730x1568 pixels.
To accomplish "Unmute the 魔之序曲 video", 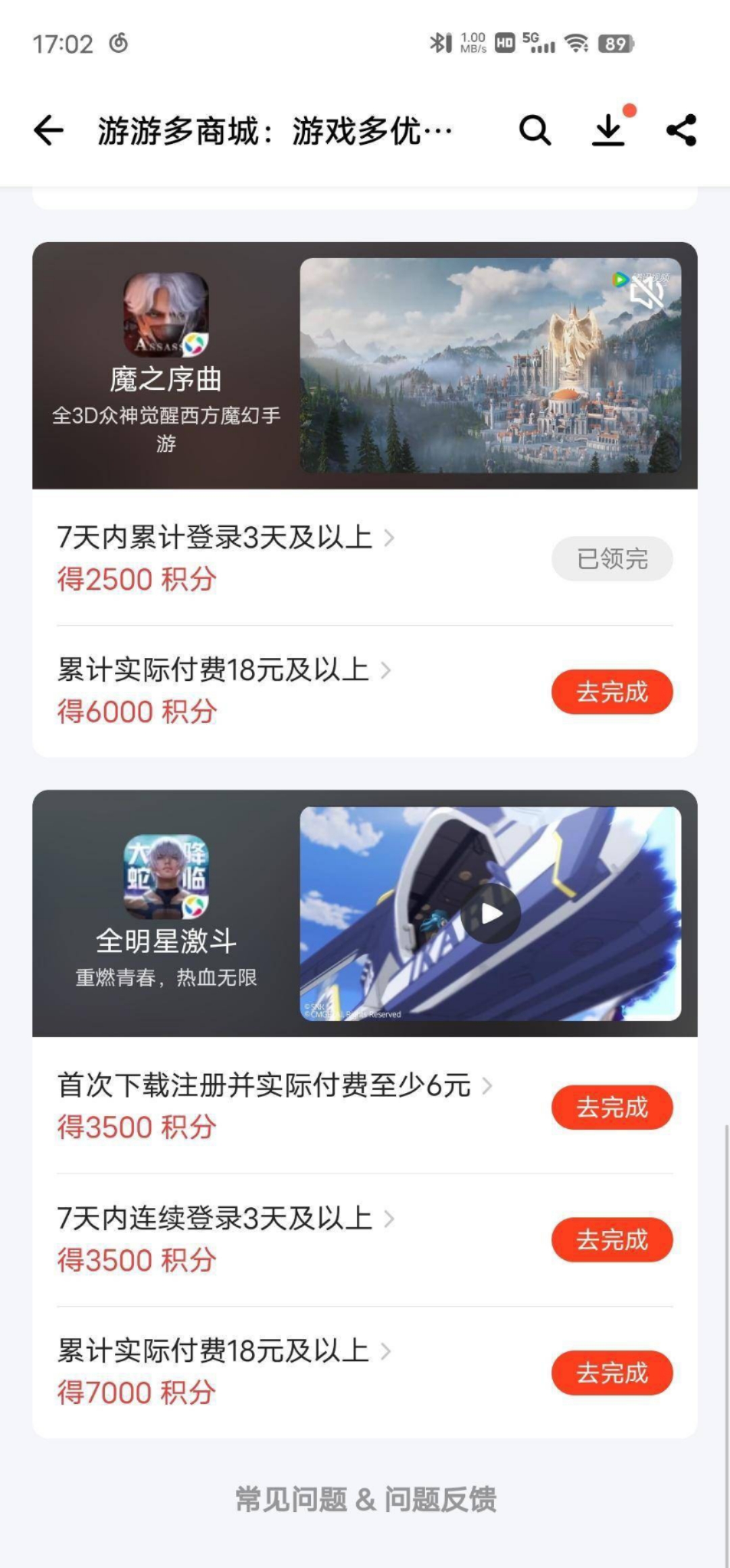I will (x=646, y=293).
